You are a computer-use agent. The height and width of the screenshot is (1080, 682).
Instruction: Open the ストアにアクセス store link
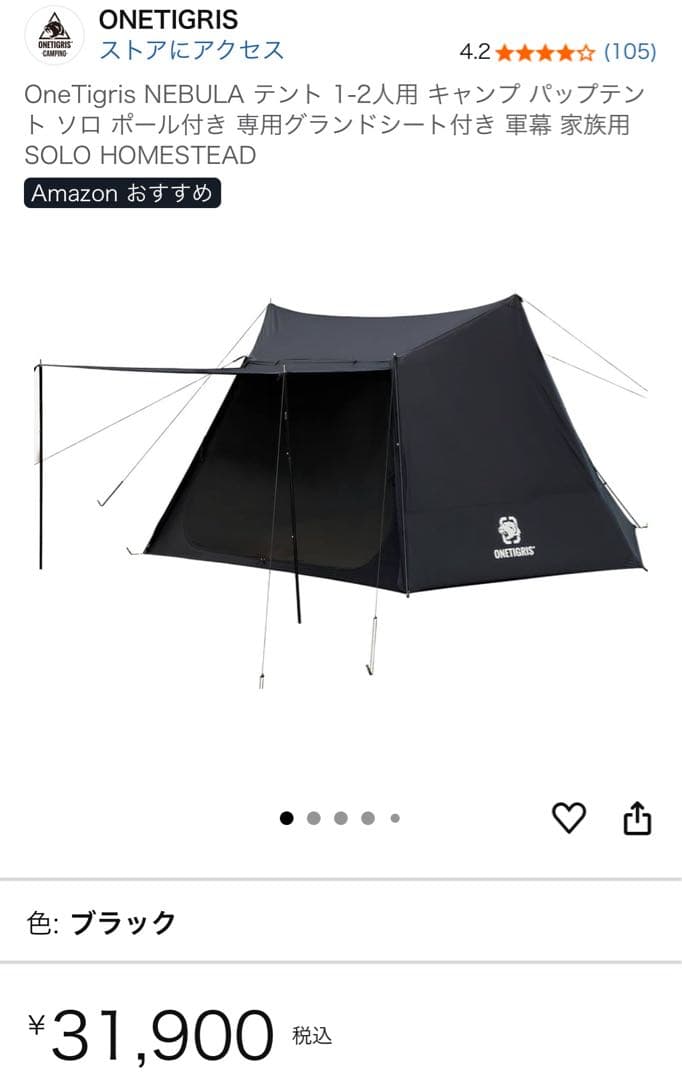191,51
